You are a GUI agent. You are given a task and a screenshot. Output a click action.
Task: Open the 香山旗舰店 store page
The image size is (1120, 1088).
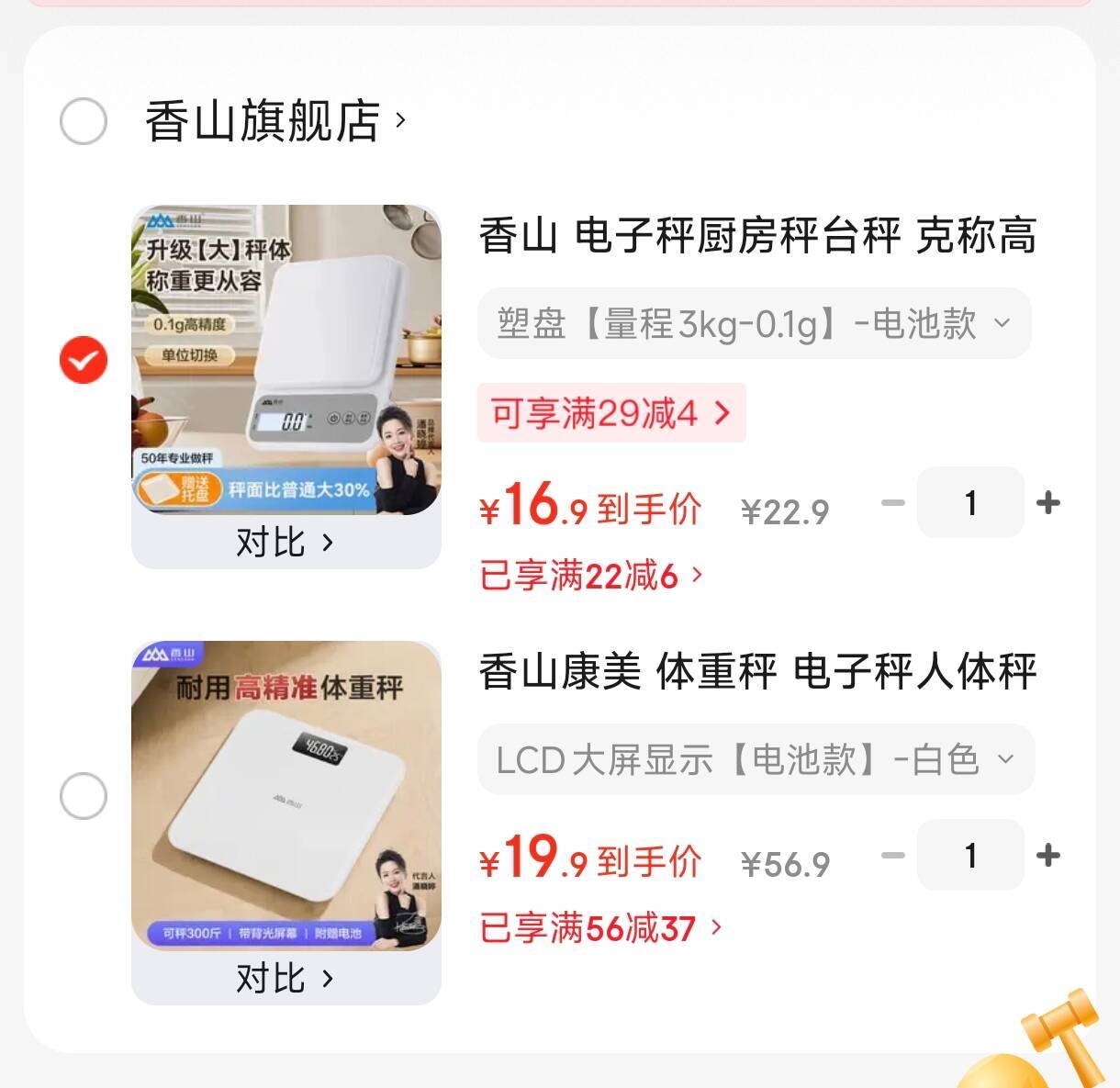point(274,121)
